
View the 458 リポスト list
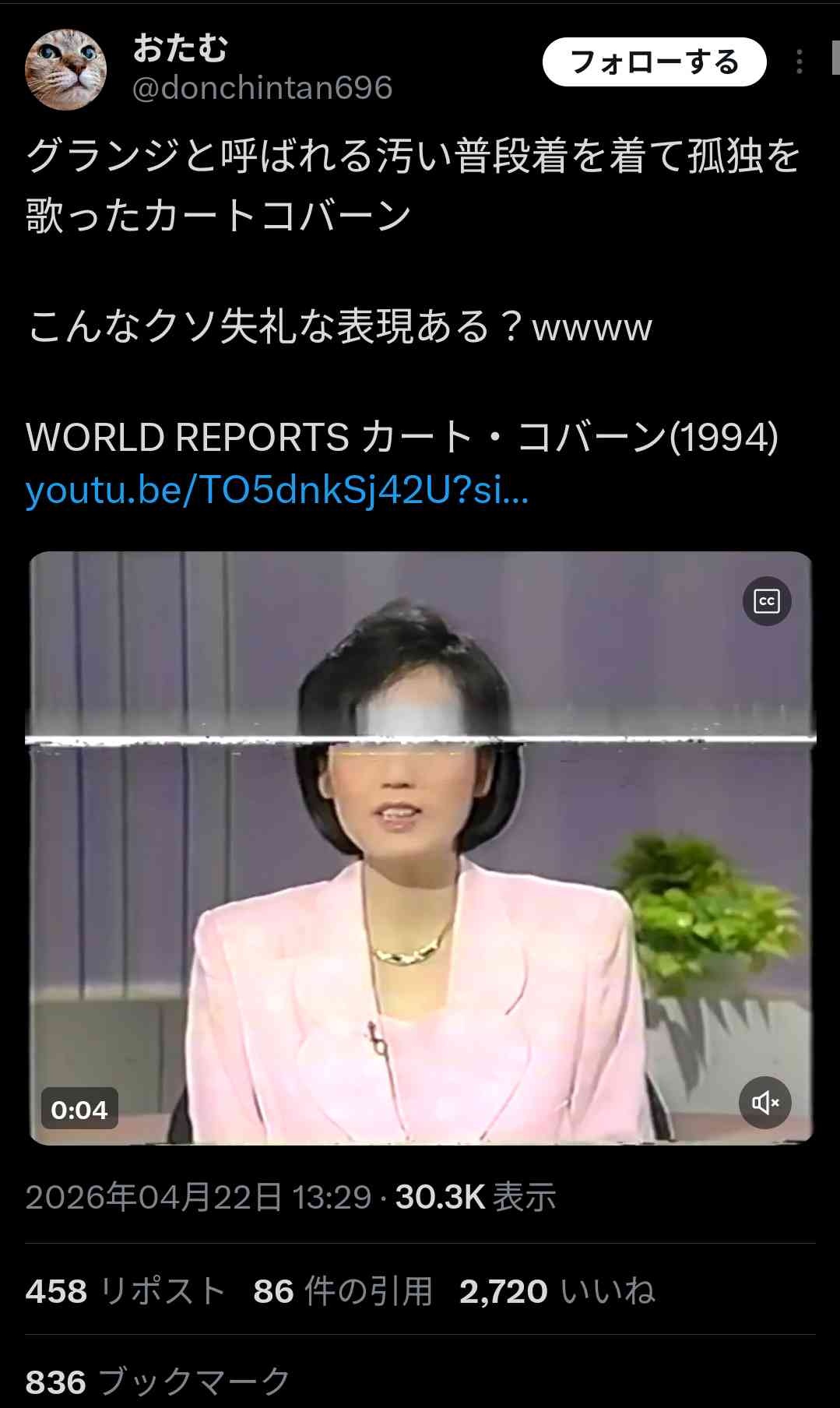tap(125, 1291)
